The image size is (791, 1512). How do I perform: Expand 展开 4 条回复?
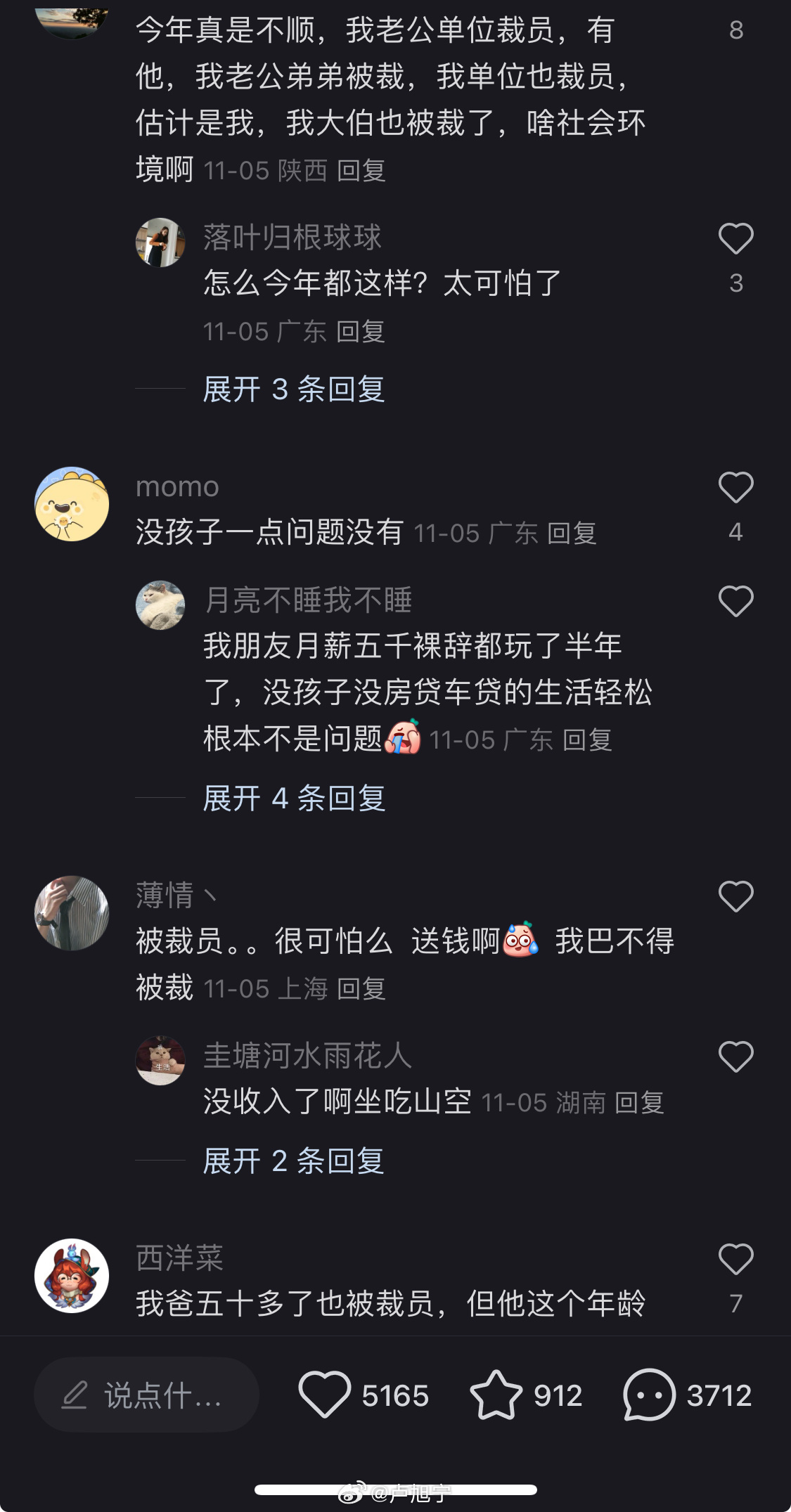[293, 799]
